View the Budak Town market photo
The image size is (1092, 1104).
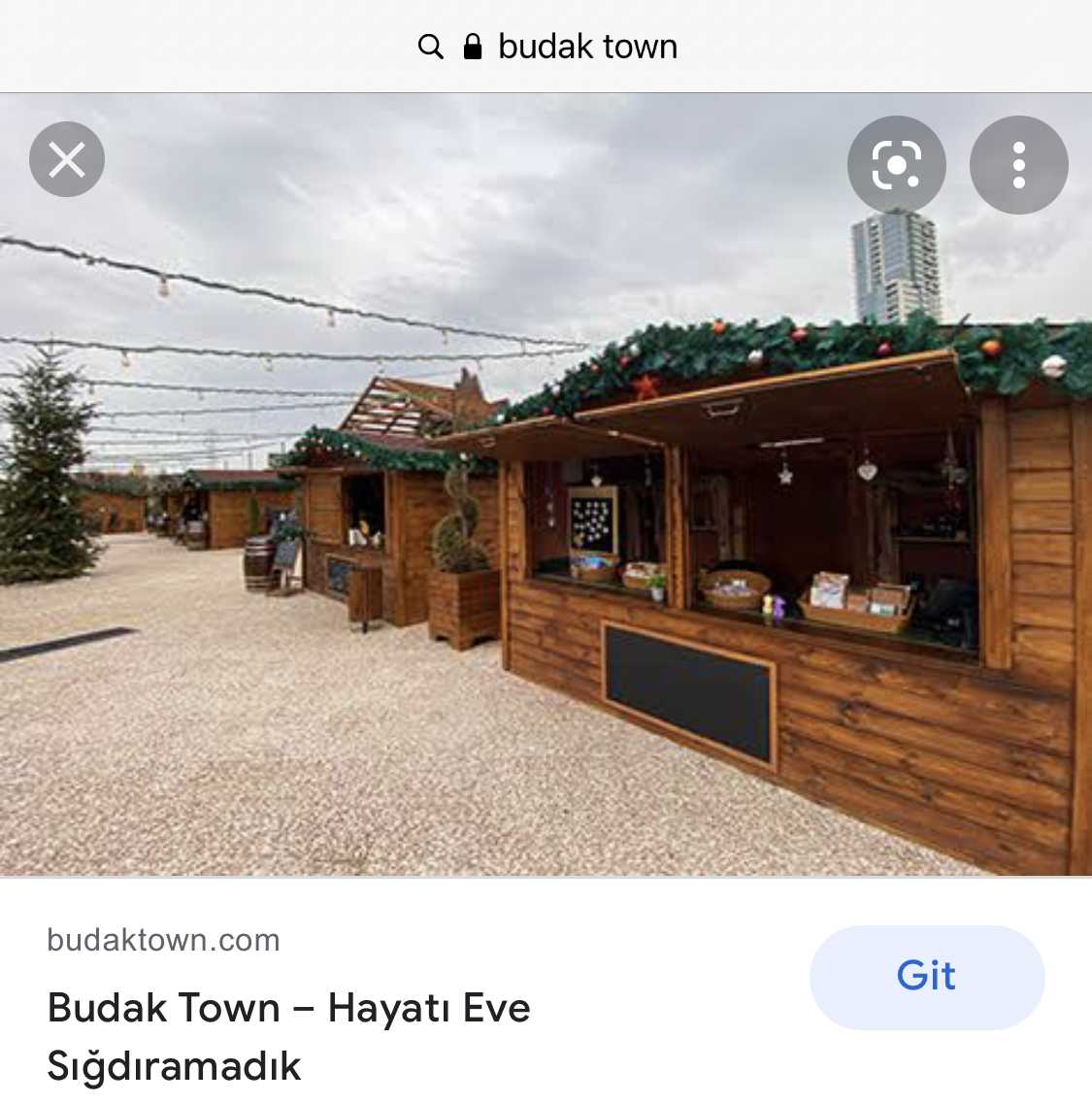546,544
